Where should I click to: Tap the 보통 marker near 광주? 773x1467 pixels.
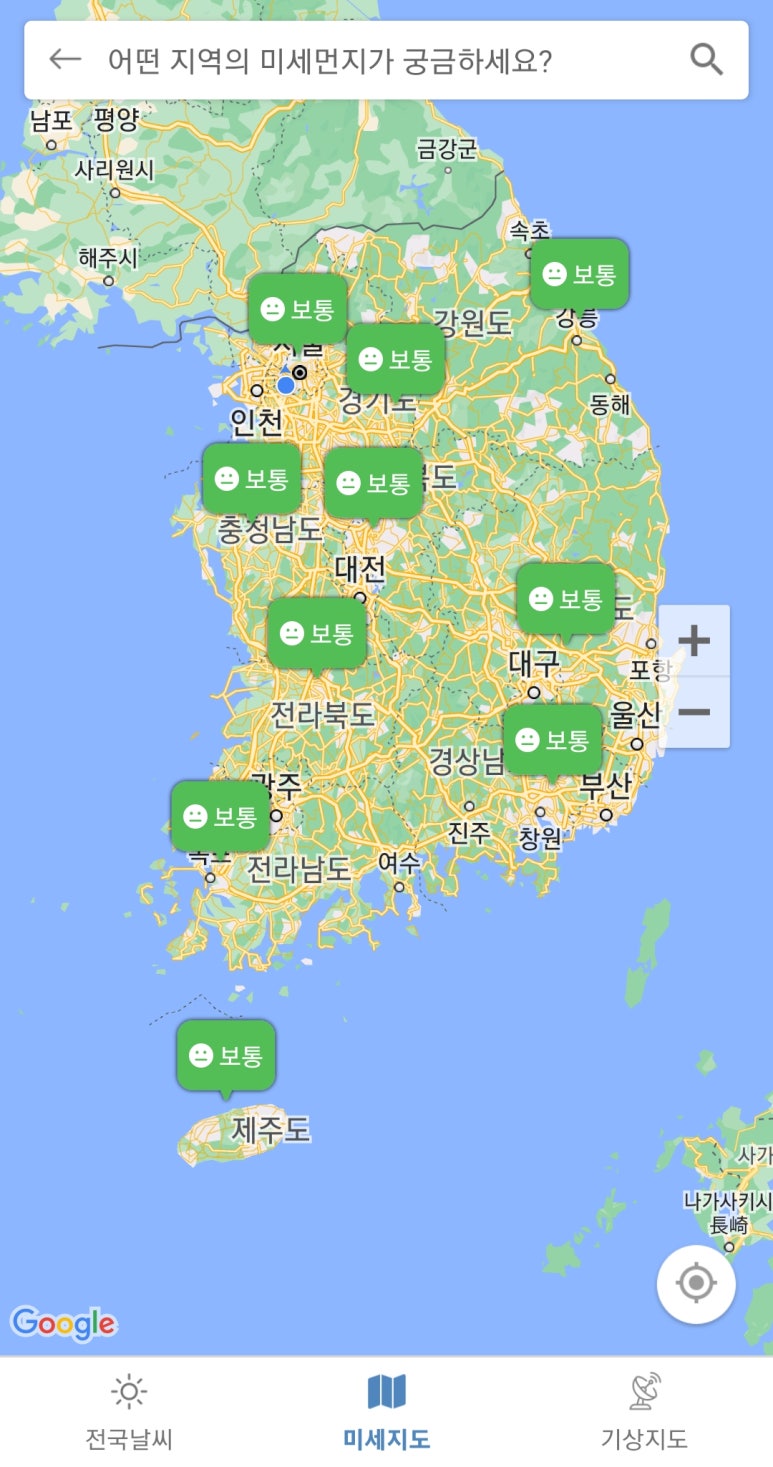(x=220, y=817)
